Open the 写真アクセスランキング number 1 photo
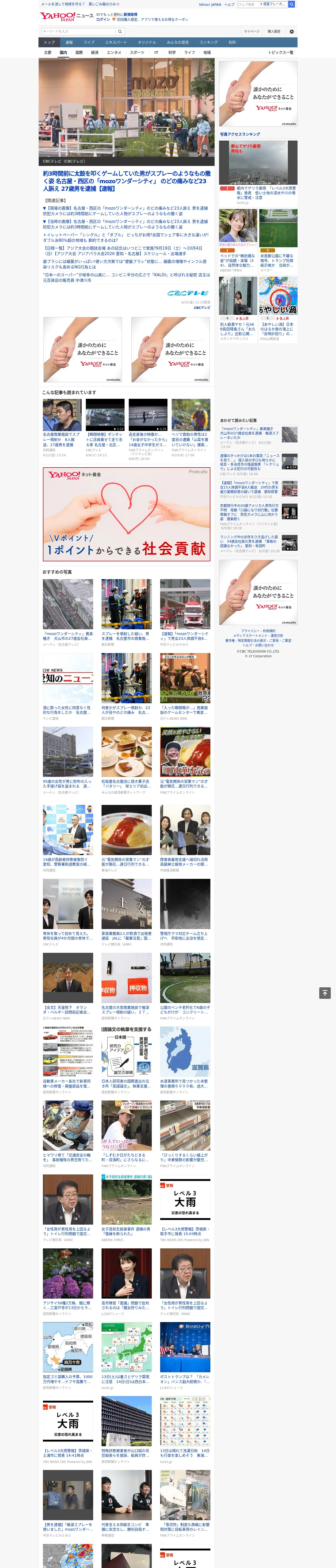Image resolution: width=336 pixels, height=1568 pixels. click(x=259, y=163)
